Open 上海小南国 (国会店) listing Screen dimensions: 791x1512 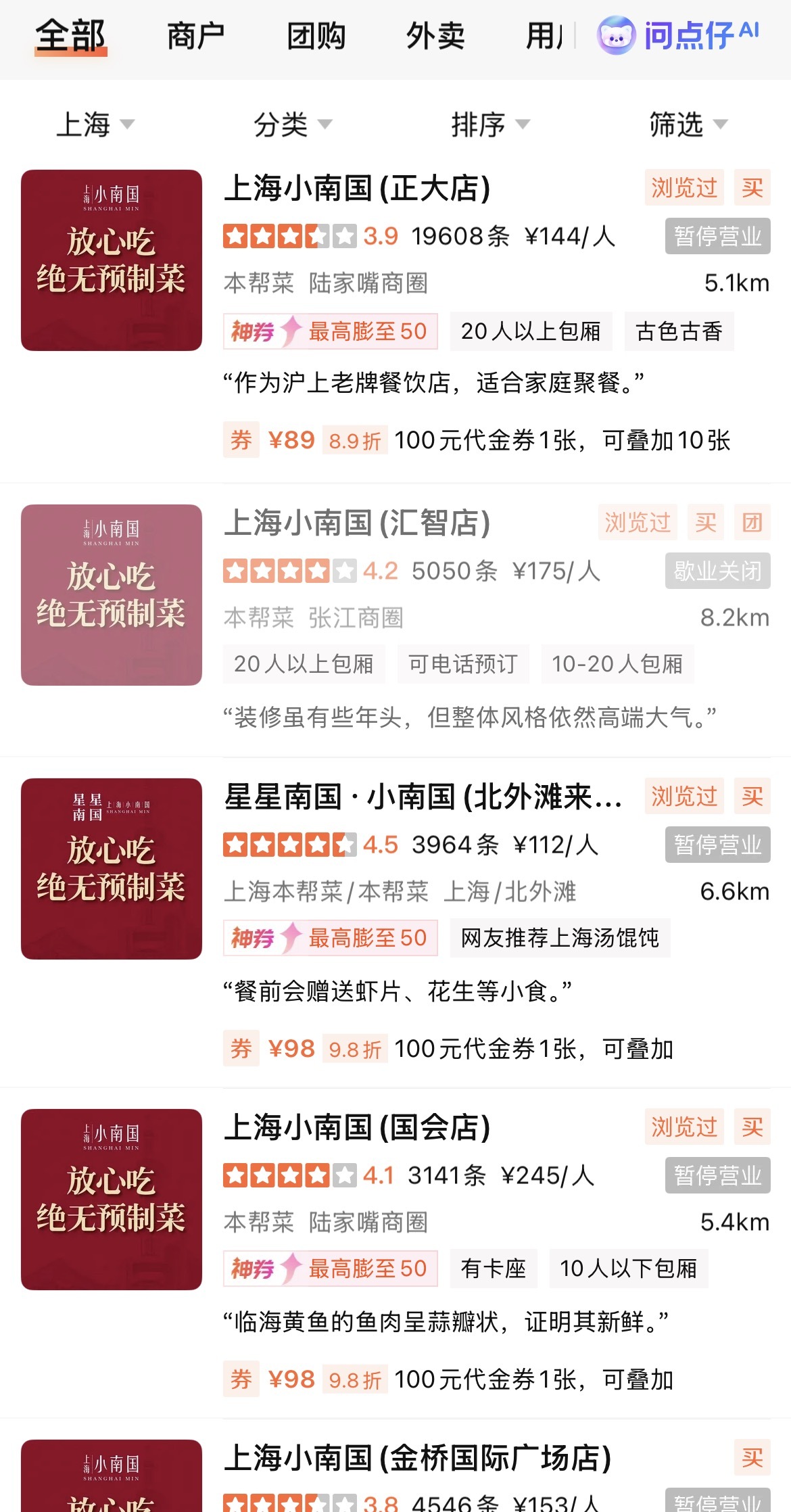[x=357, y=1128]
